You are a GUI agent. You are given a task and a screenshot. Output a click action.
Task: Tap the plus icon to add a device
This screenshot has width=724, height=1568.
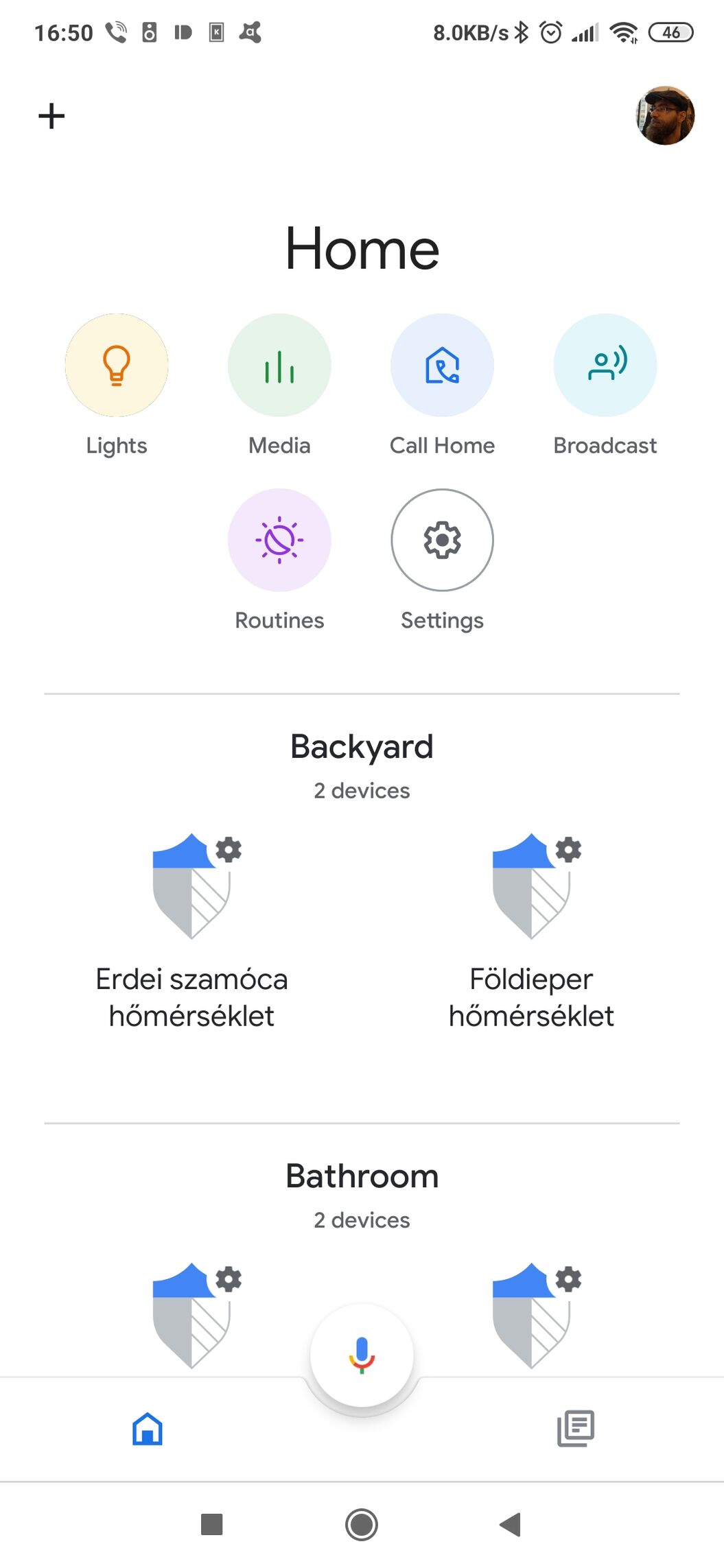[x=51, y=116]
